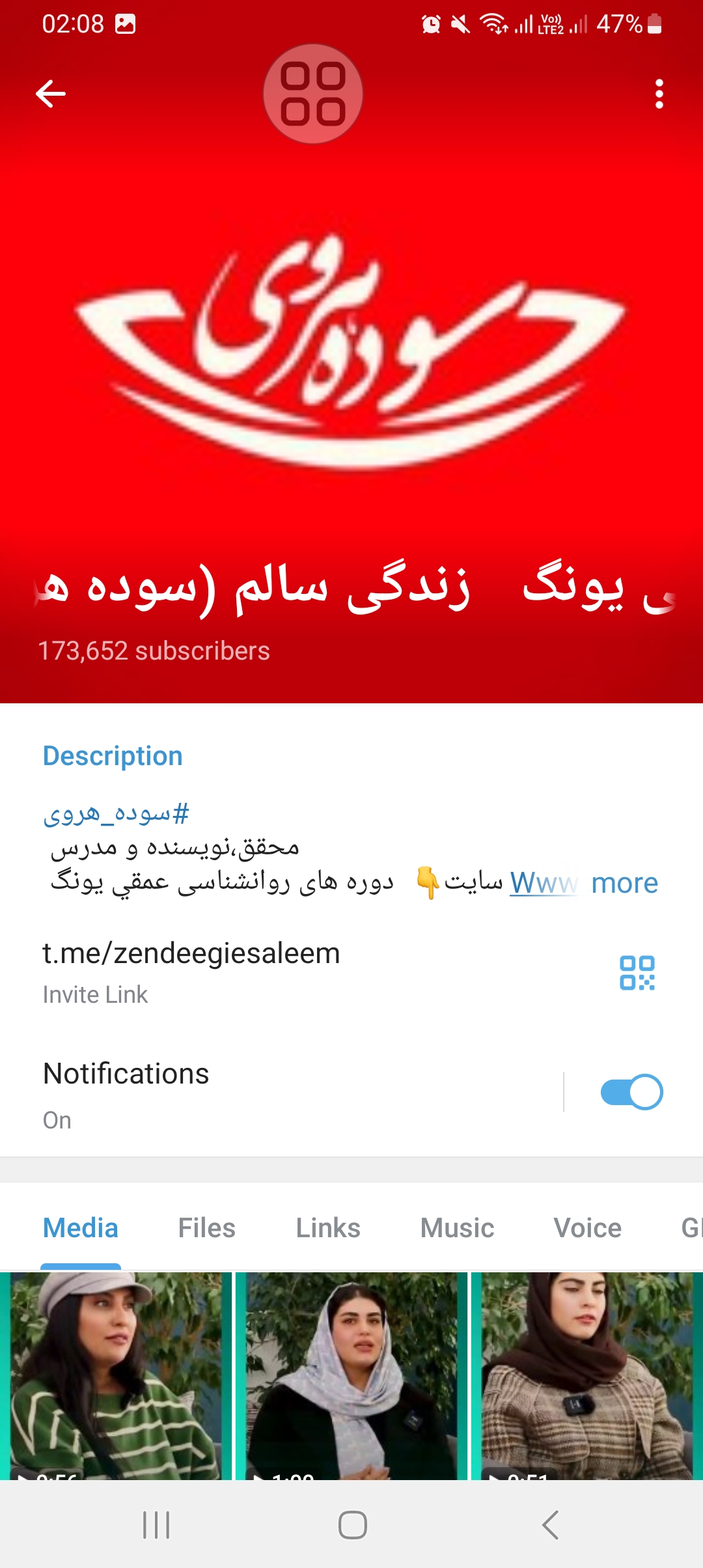Viewport: 703px width, 1568px height.
Task: Switch to the Music tab
Action: (x=457, y=1228)
